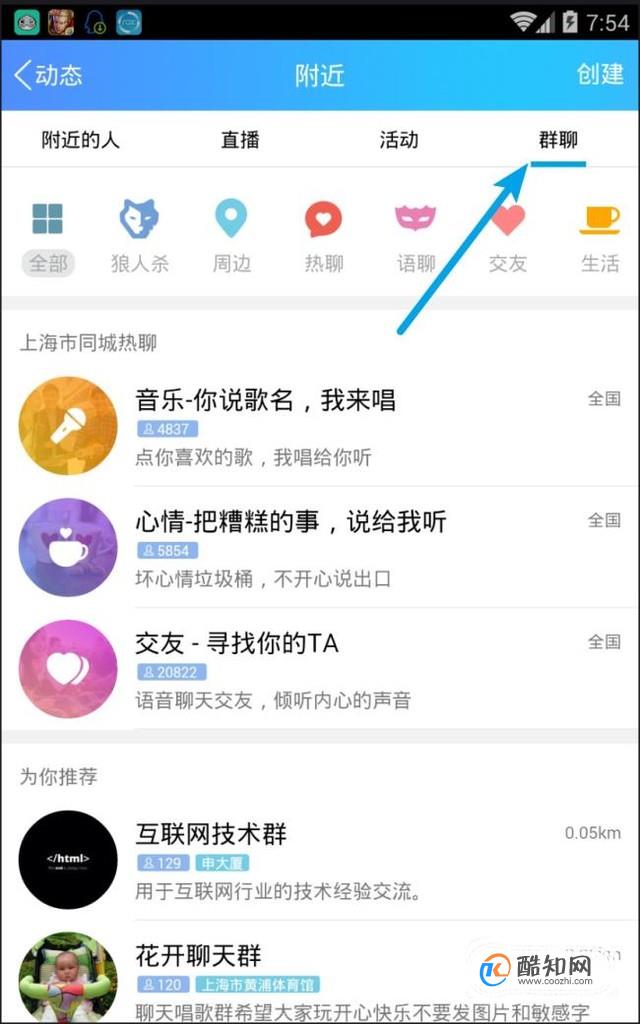Image resolution: width=640 pixels, height=1024 pixels.
Task: Open the 活动 tab
Action: click(398, 140)
